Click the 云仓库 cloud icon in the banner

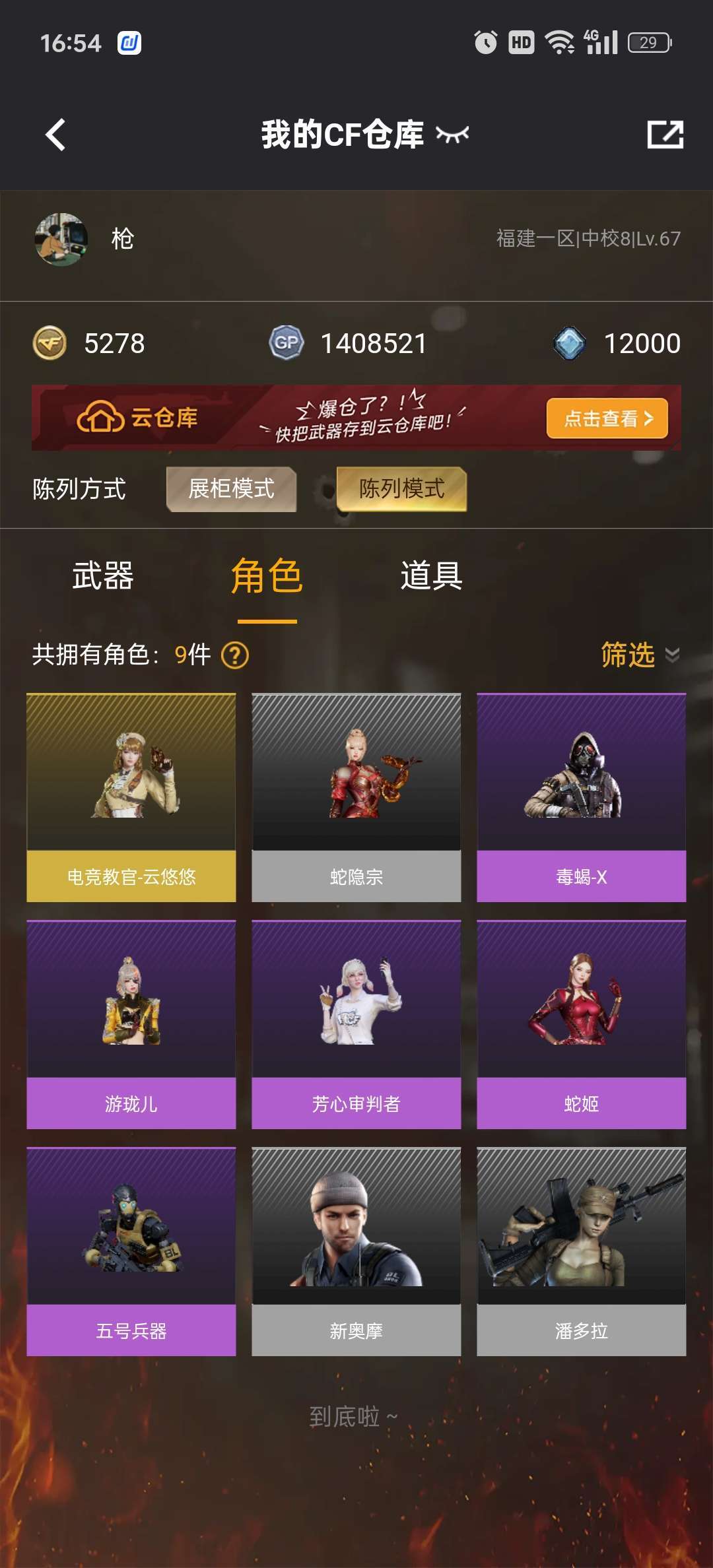97,417
